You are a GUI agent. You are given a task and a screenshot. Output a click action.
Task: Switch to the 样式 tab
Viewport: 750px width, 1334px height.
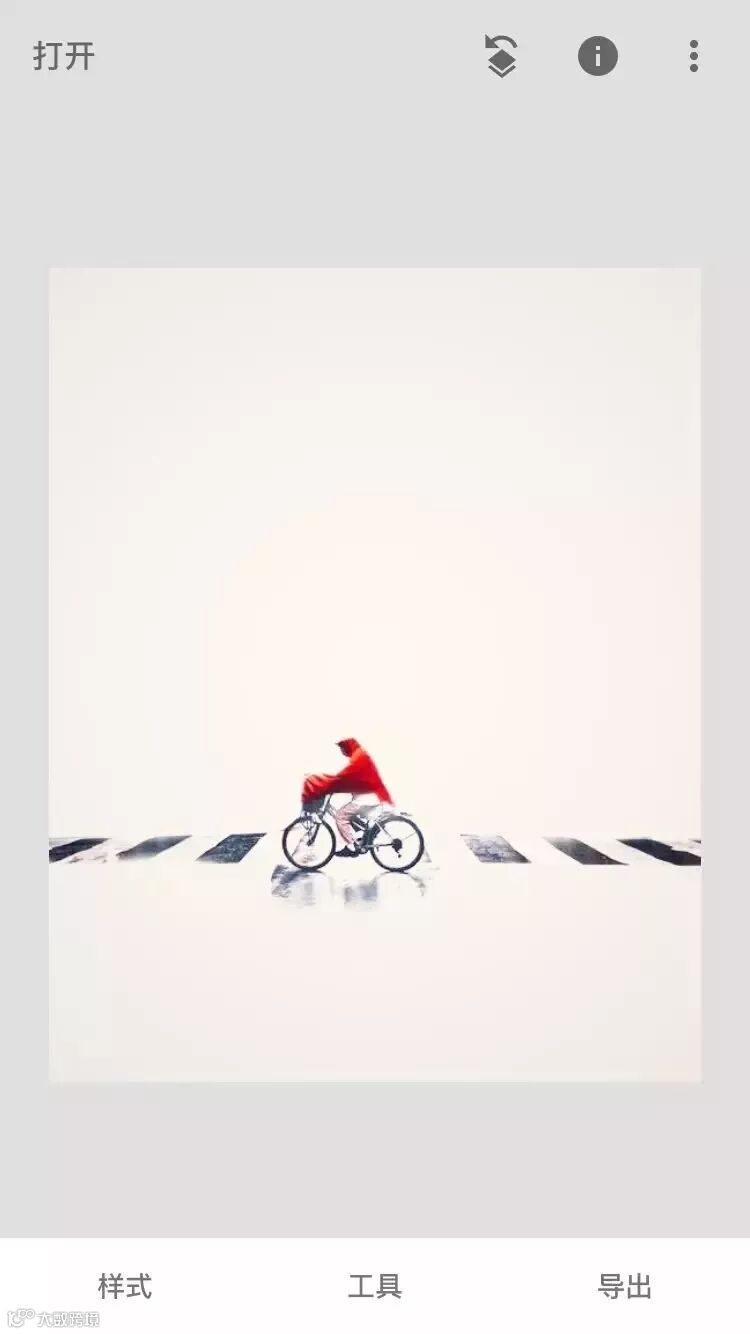coord(125,1286)
